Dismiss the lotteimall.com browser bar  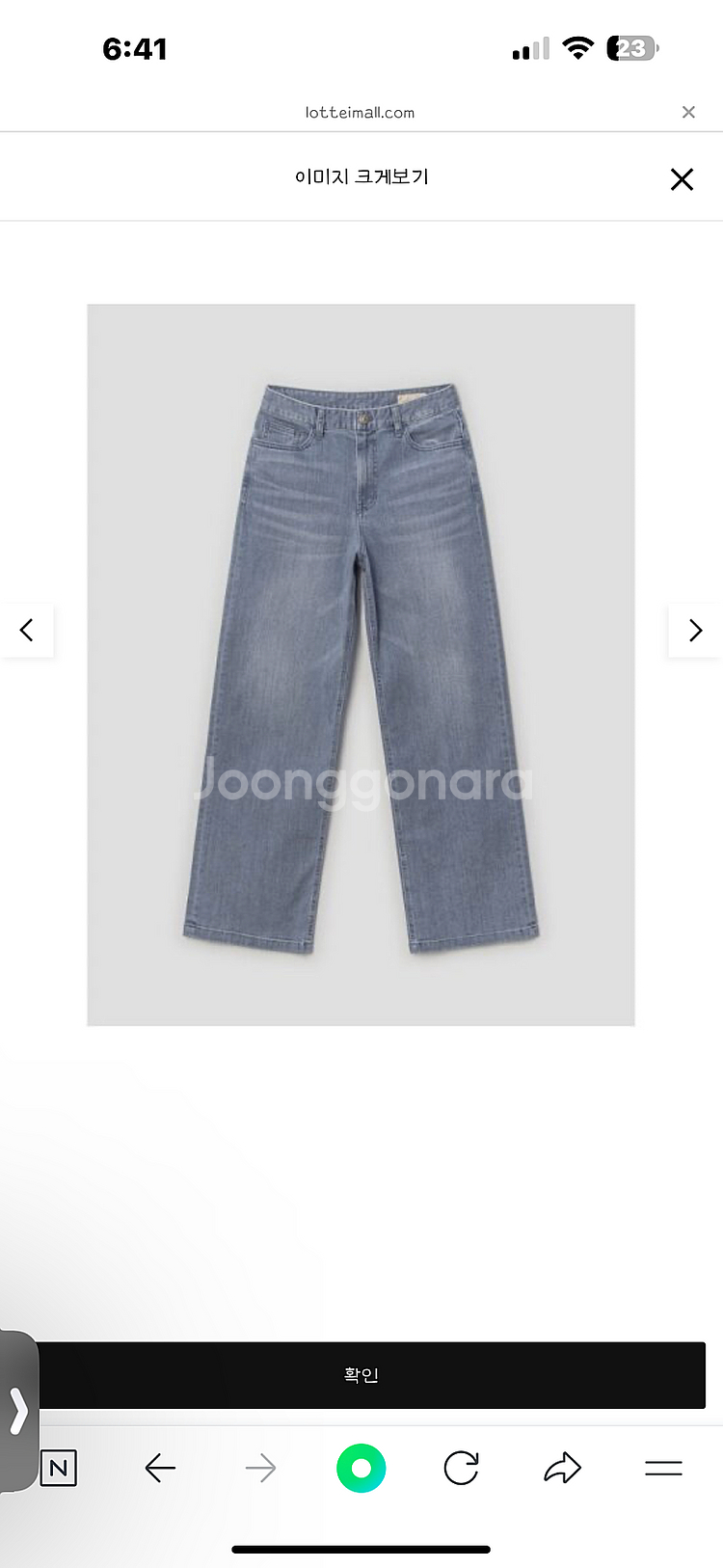[x=688, y=112]
